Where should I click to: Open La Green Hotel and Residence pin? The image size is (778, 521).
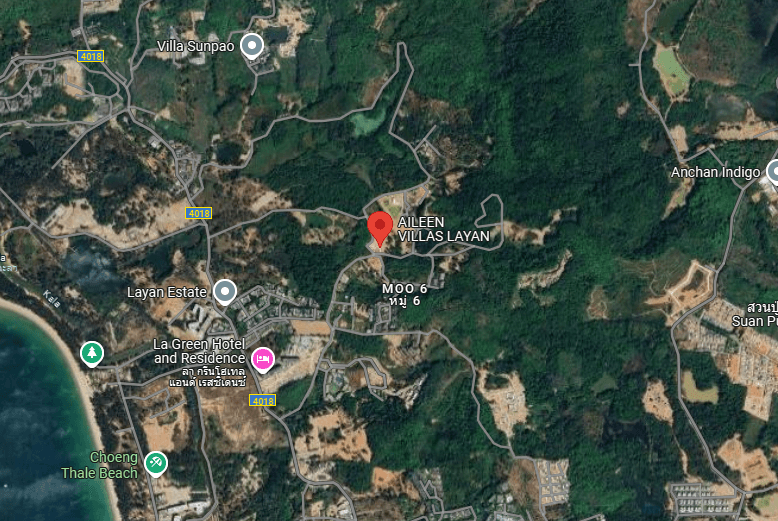point(263,359)
